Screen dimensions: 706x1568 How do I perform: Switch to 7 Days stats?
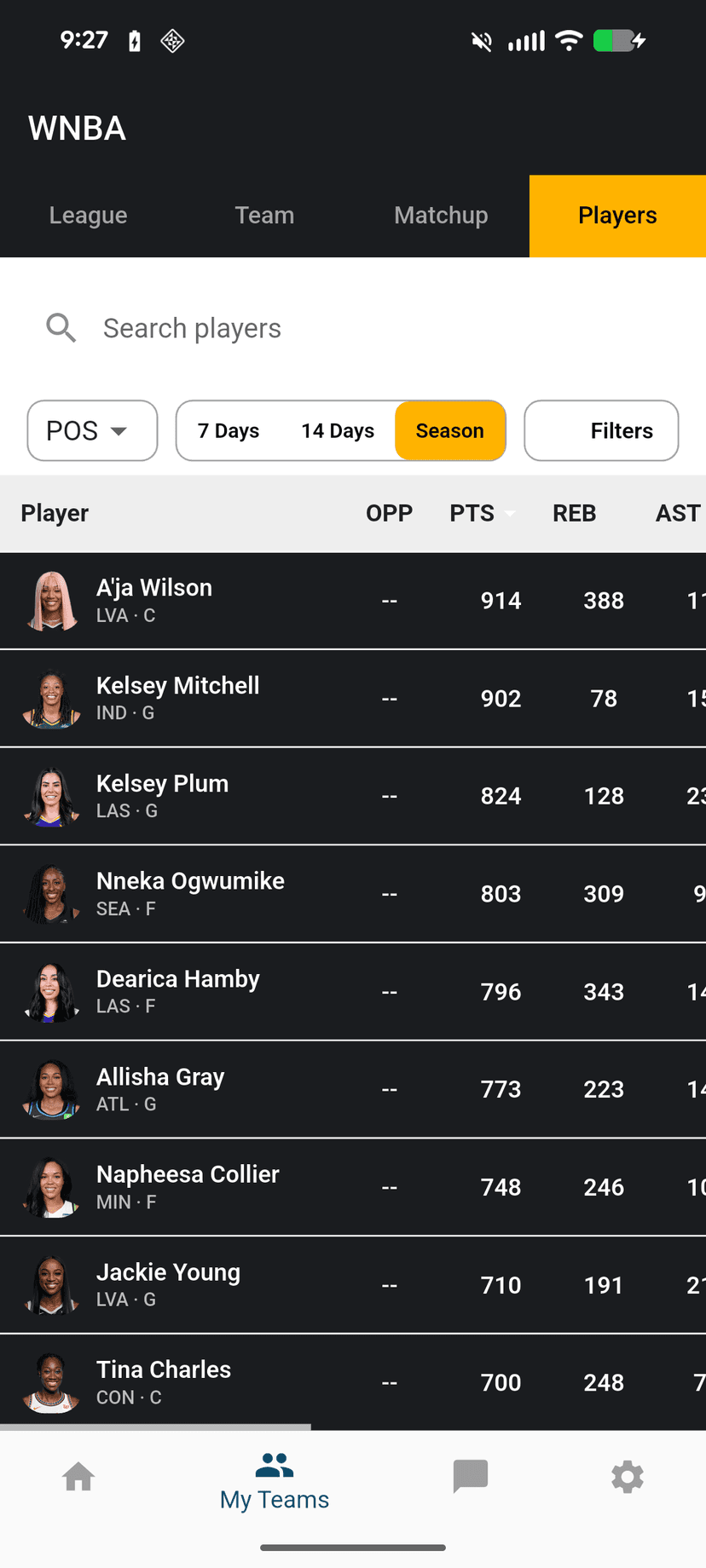point(229,430)
